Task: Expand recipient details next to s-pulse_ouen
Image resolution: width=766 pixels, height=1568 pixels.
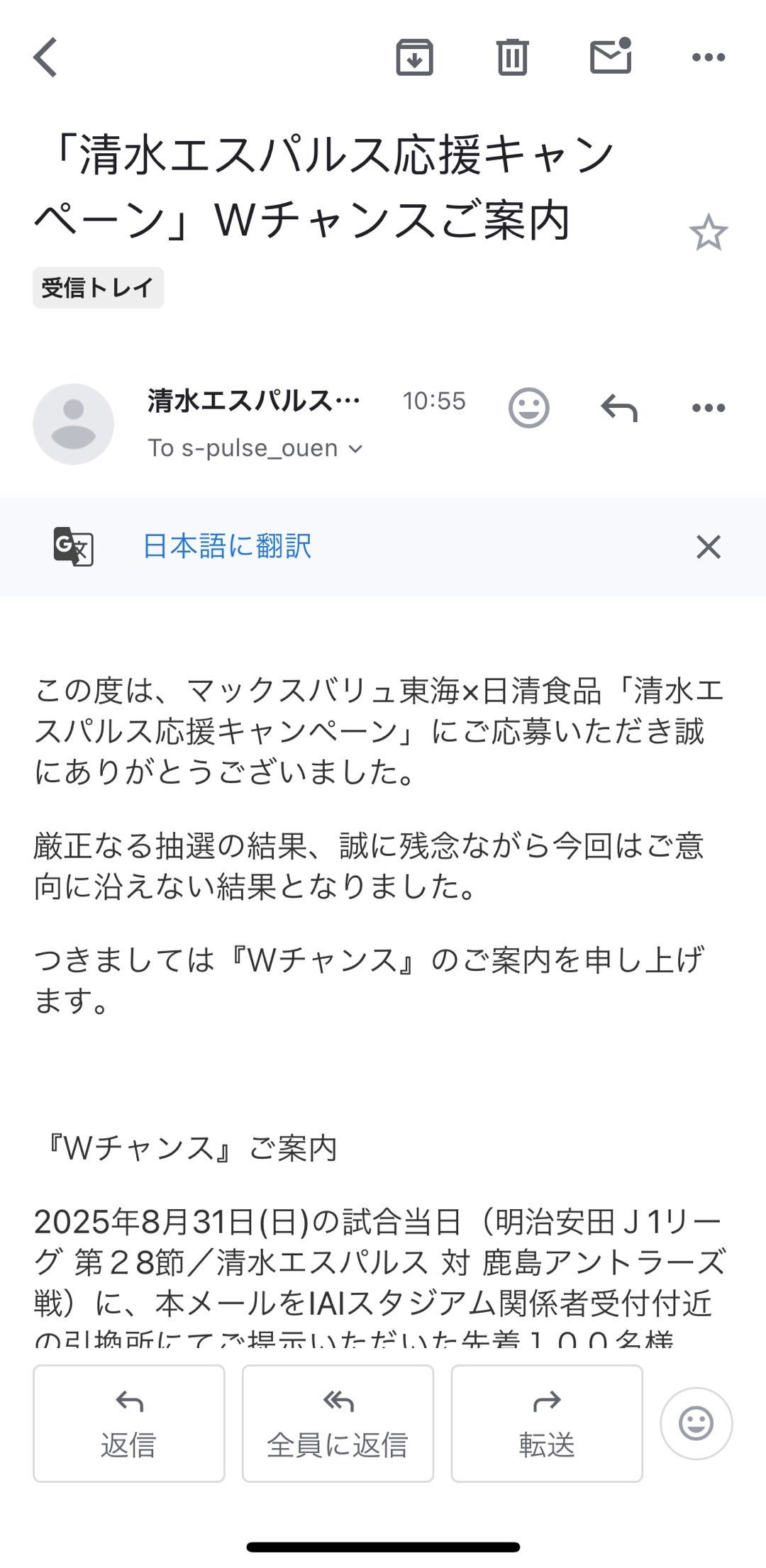Action: coord(356,449)
